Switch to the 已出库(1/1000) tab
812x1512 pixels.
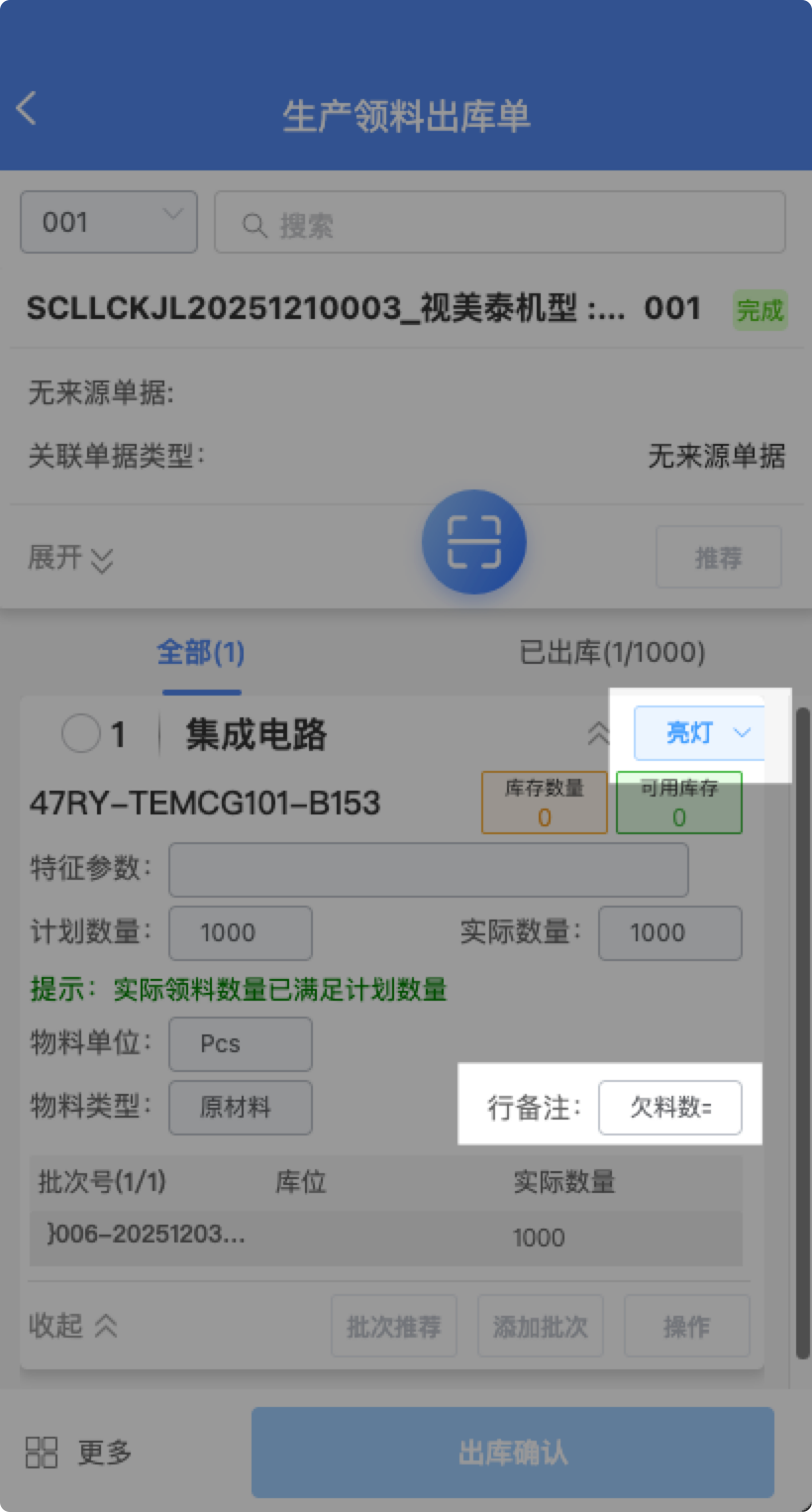tap(612, 653)
